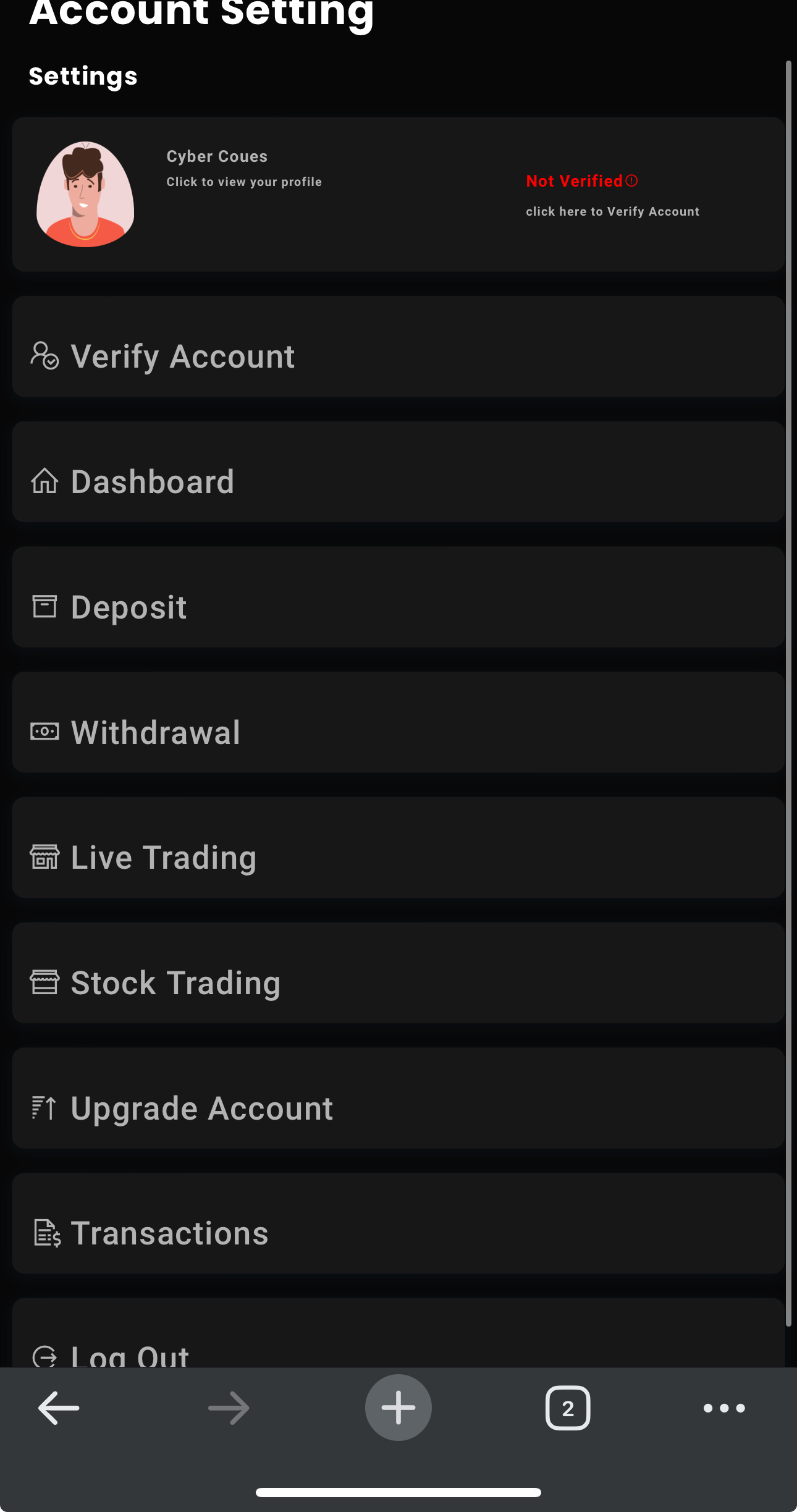Open the Cyber Coues profile
This screenshot has height=1512, width=797.
[244, 168]
